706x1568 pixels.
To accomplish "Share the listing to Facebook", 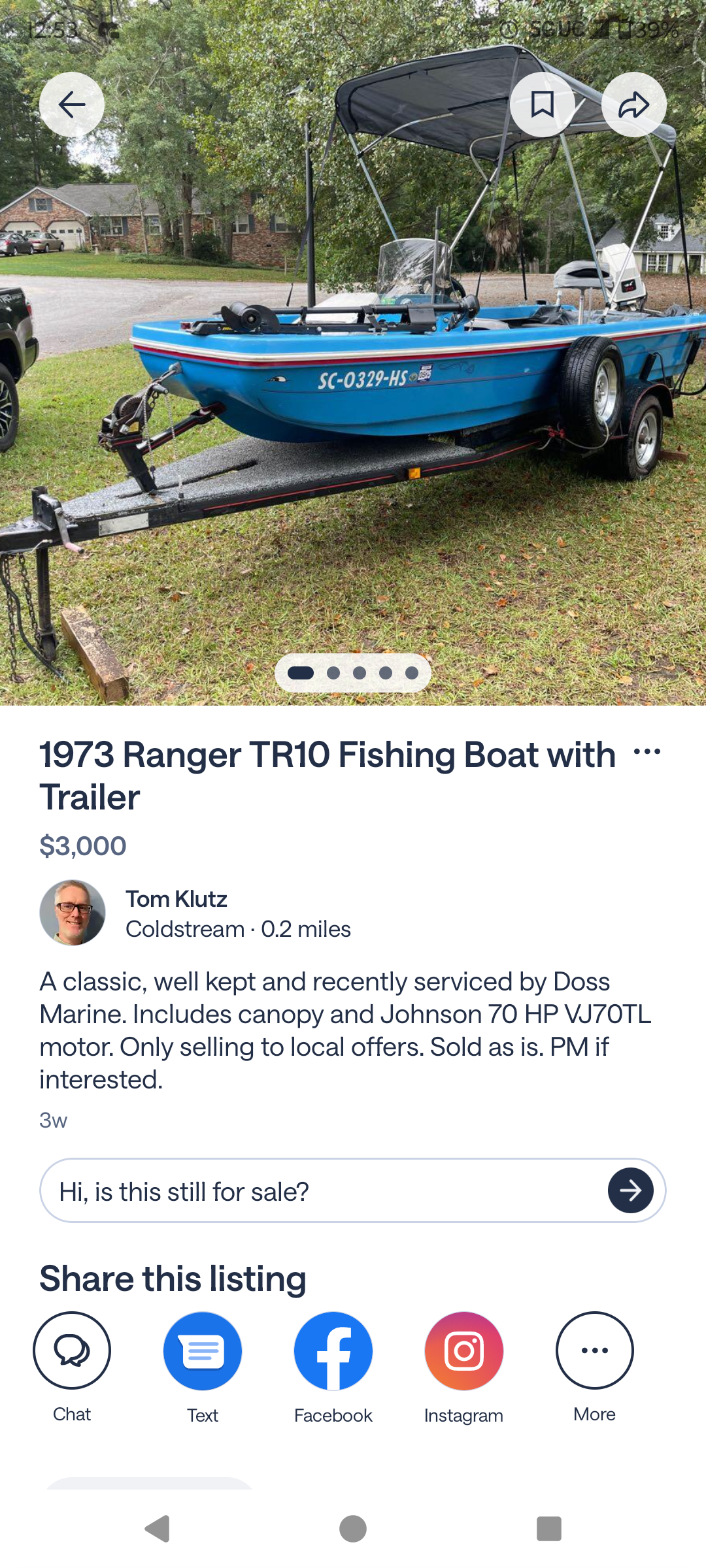I will pos(333,1350).
